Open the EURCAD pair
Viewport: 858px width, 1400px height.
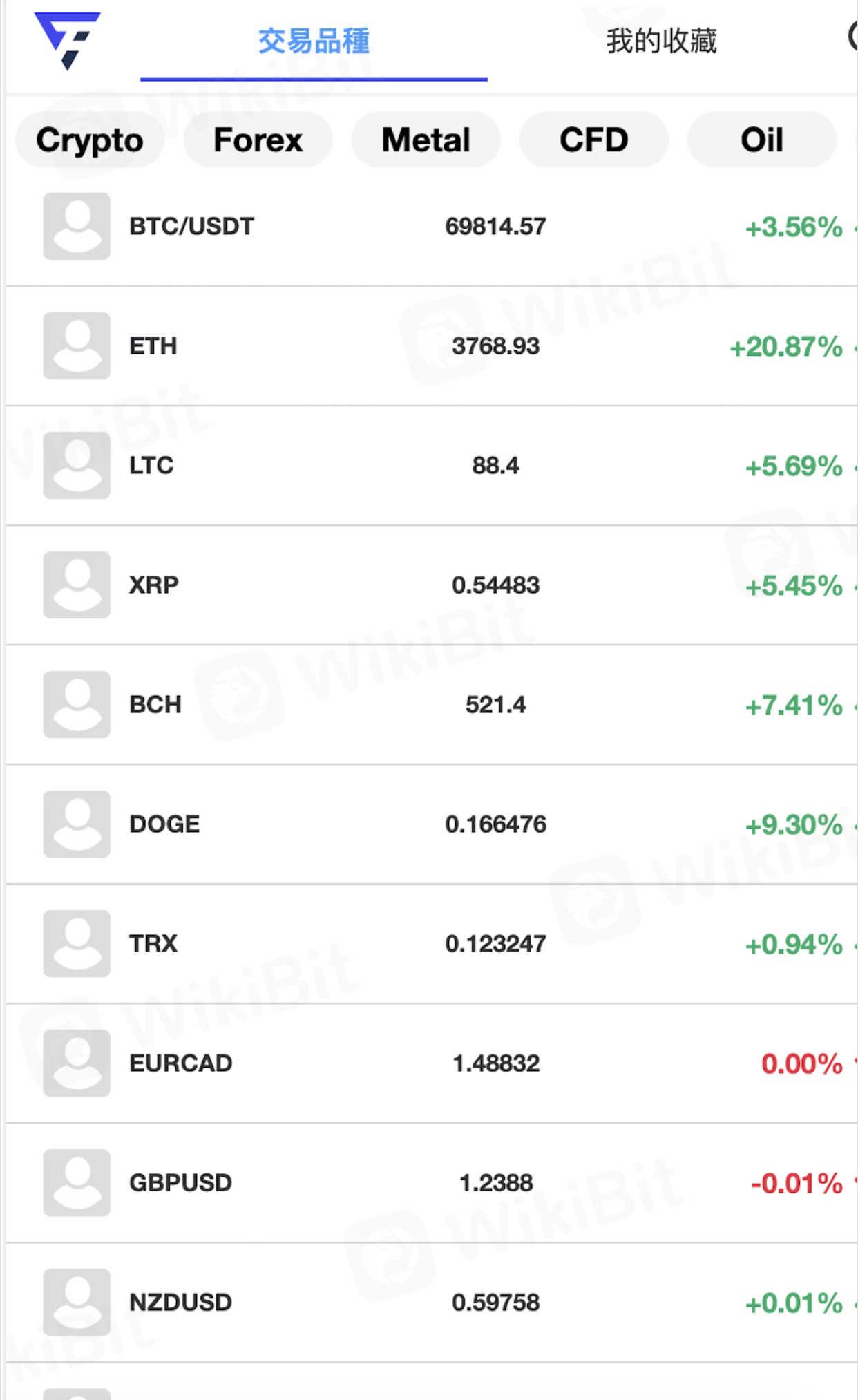pyautogui.click(x=432, y=1063)
